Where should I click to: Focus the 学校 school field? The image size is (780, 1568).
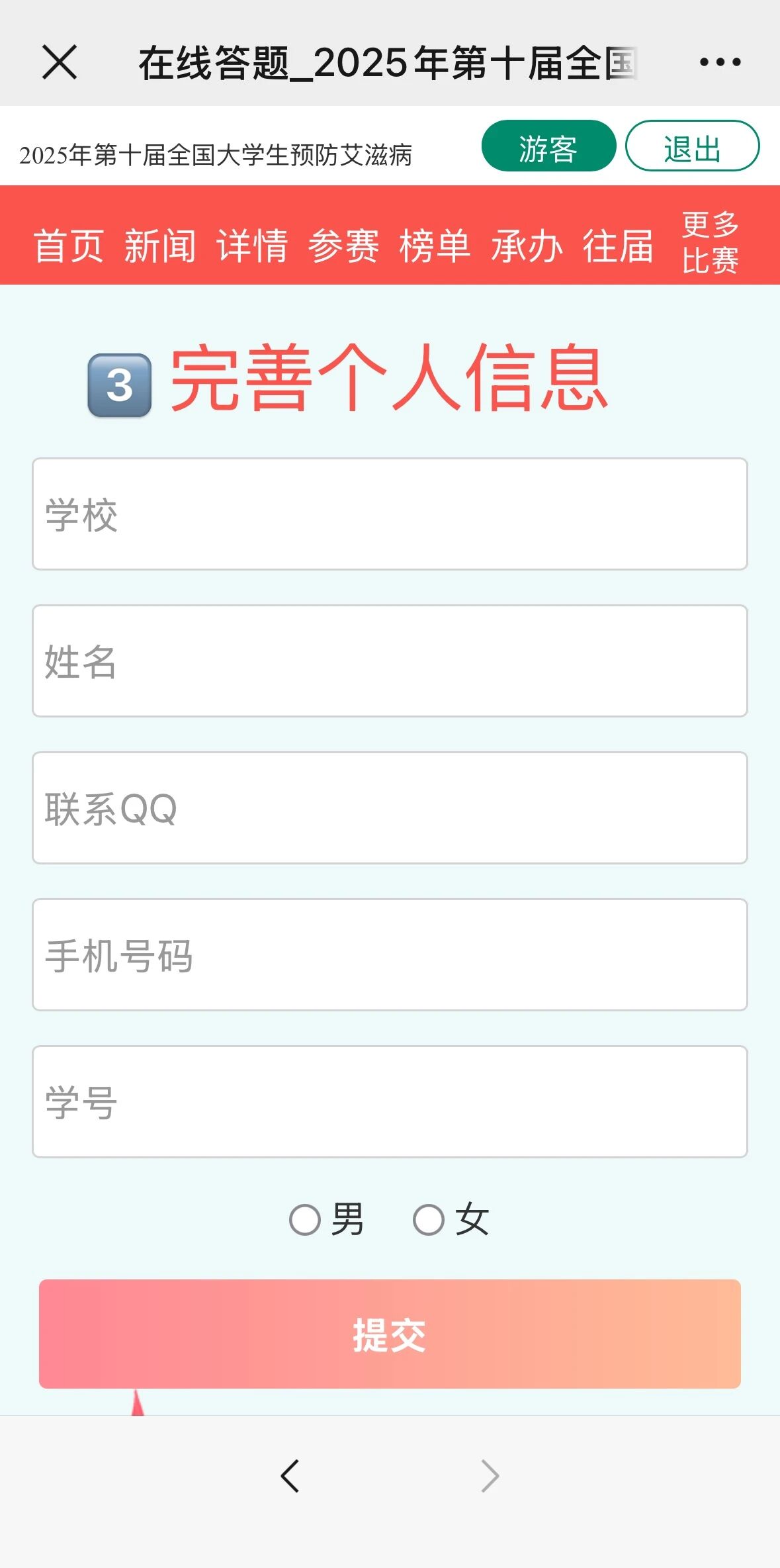coord(390,514)
